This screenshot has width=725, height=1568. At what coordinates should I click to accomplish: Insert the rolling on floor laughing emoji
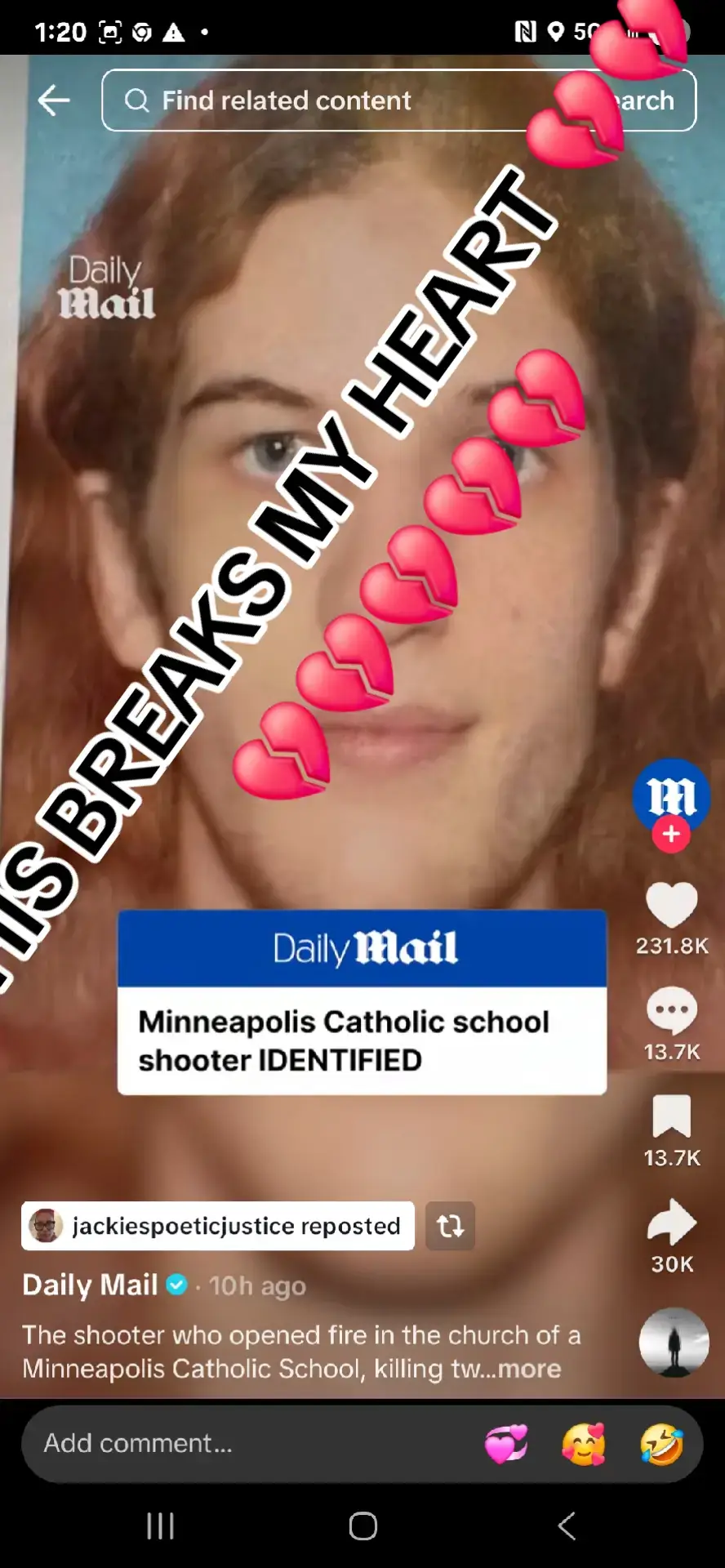tap(661, 1443)
